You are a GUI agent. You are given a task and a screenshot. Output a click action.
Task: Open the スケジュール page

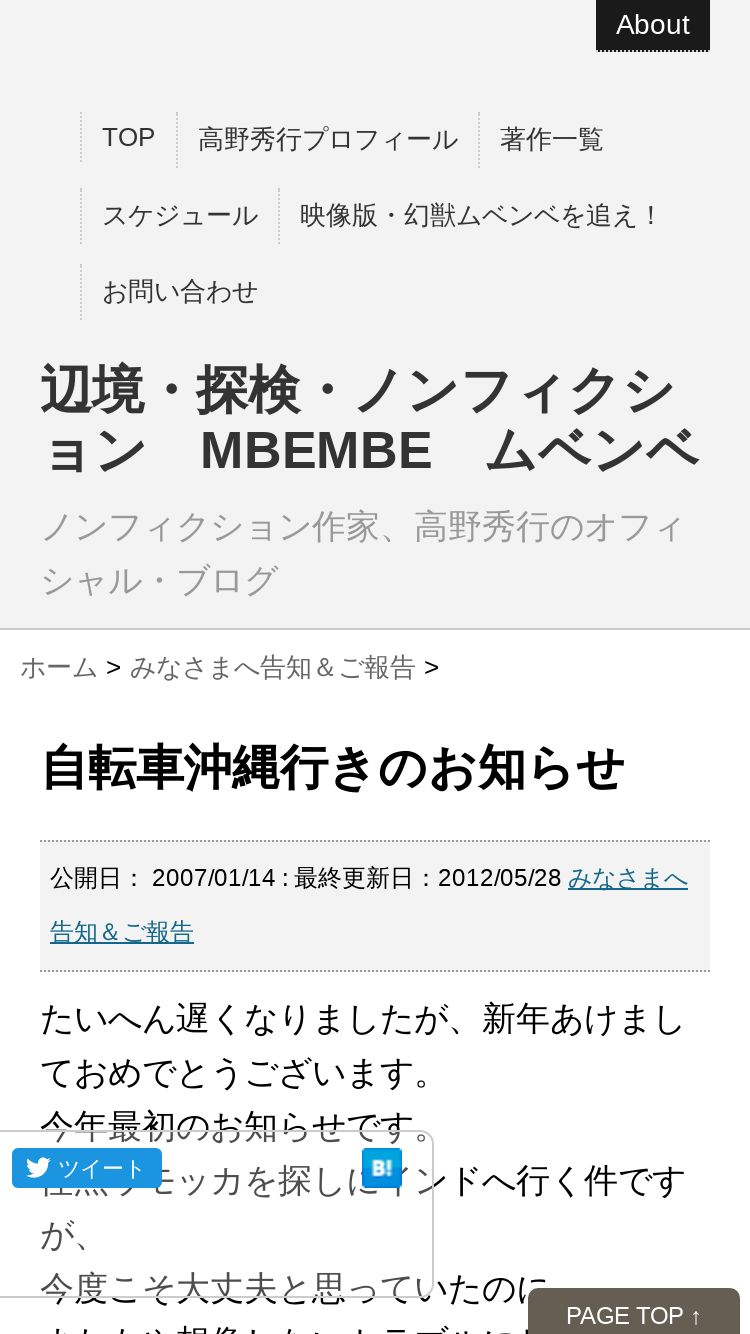pos(180,215)
